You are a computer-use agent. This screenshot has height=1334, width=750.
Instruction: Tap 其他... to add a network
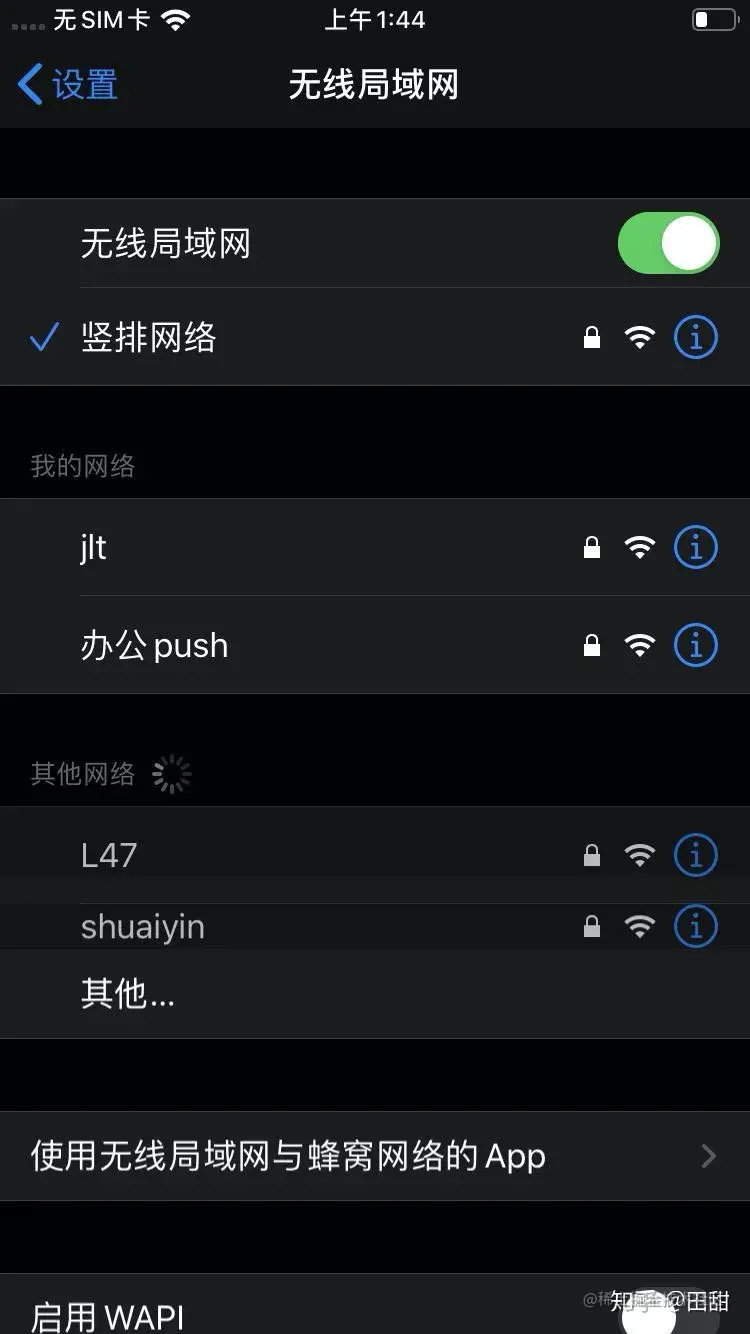pyautogui.click(x=128, y=994)
